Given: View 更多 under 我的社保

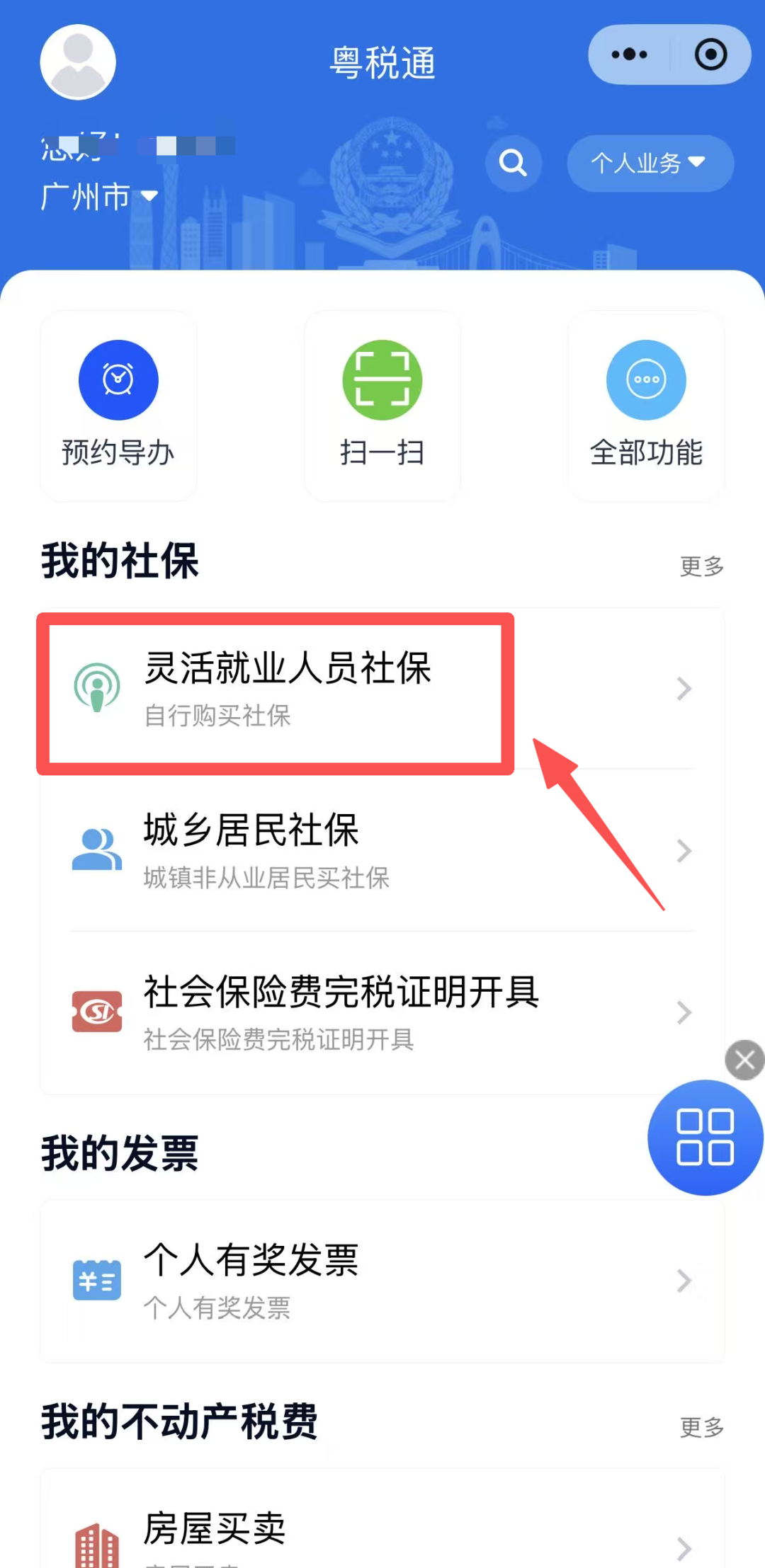Looking at the screenshot, I should click(x=701, y=566).
